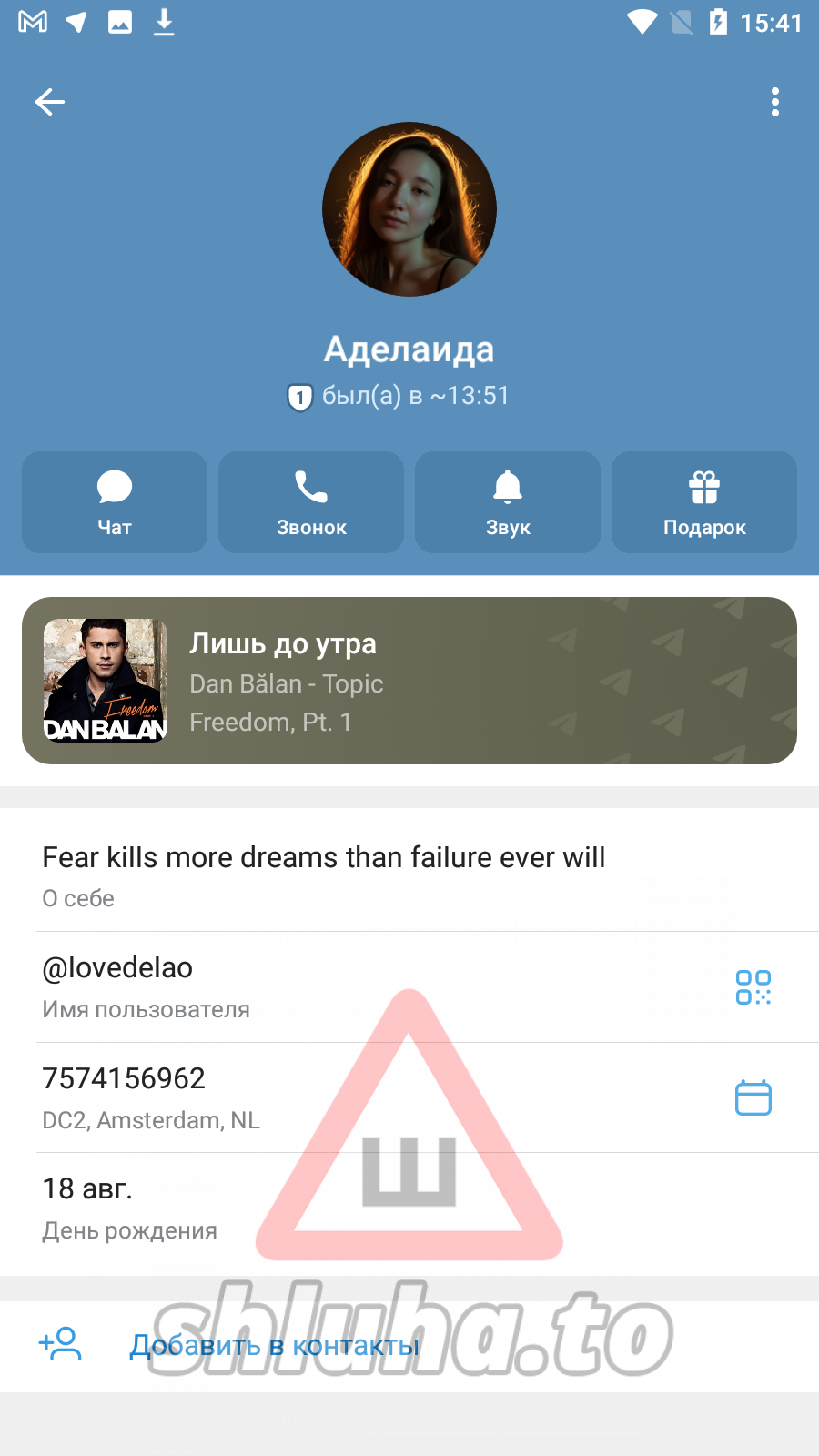Open the song card Лишь до утра
Image resolution: width=819 pixels, height=1456 pixels.
pos(409,681)
